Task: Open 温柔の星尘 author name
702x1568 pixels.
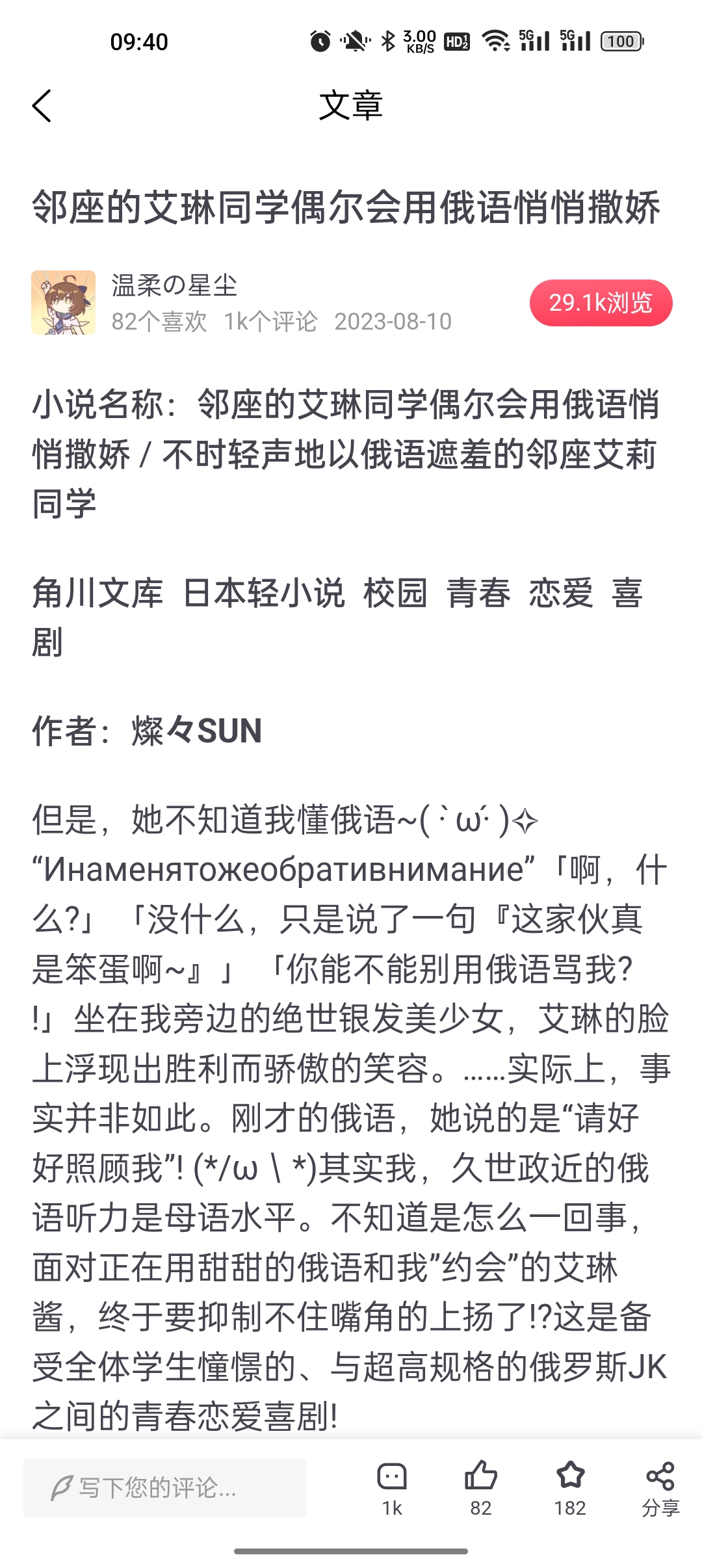Action: point(174,285)
